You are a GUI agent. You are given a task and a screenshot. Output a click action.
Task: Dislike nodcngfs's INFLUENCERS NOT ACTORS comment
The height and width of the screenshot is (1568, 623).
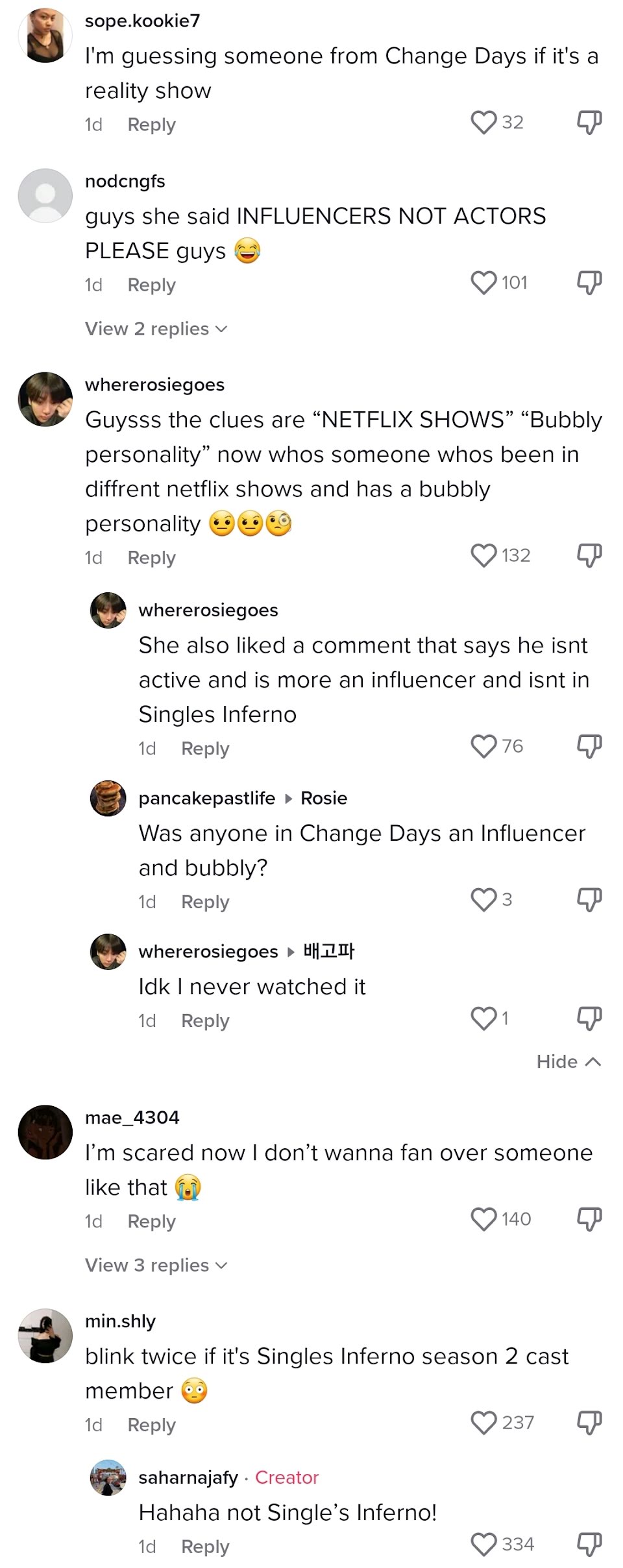589,282
